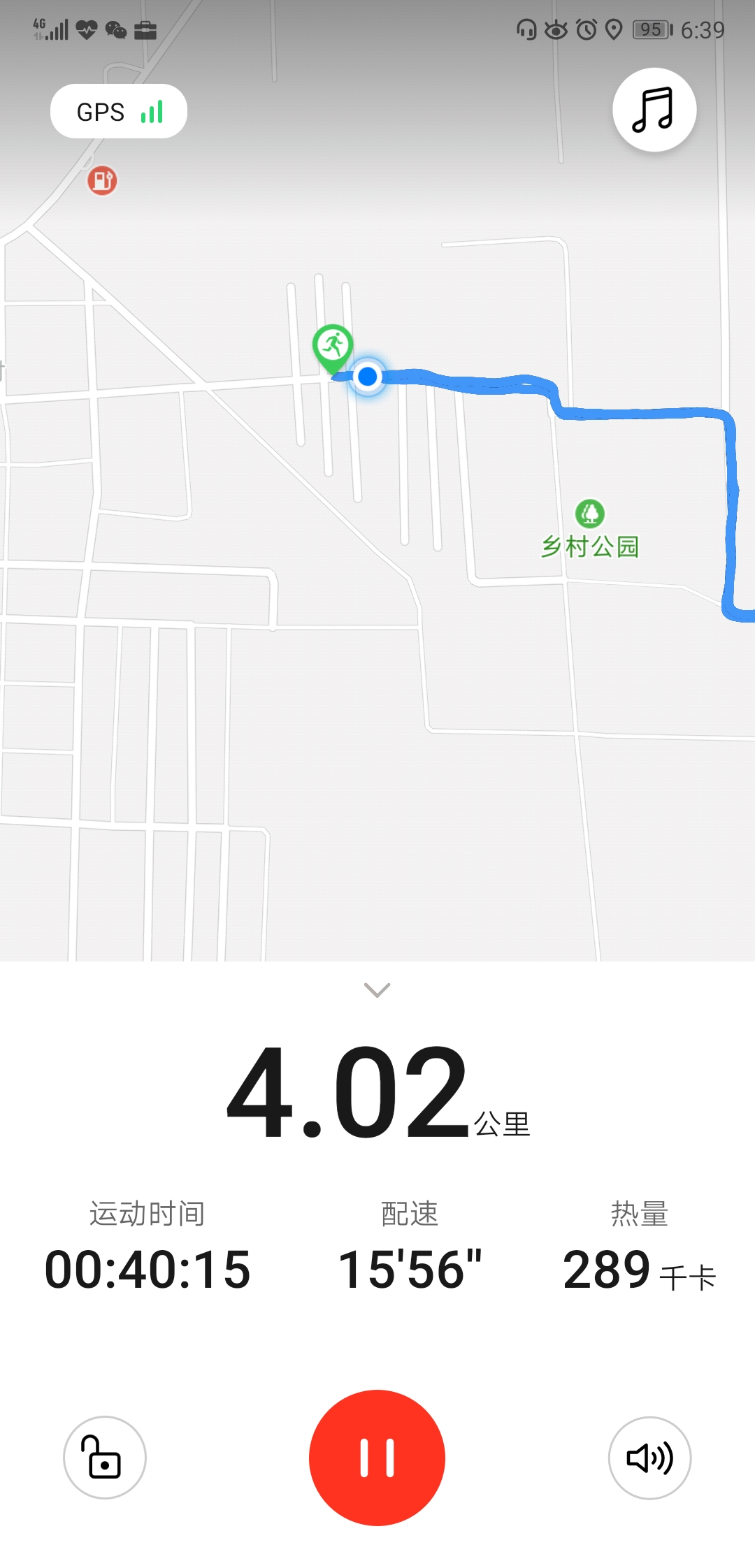Pause the workout with the red button
Screen dimensions: 755x1568
377,1458
